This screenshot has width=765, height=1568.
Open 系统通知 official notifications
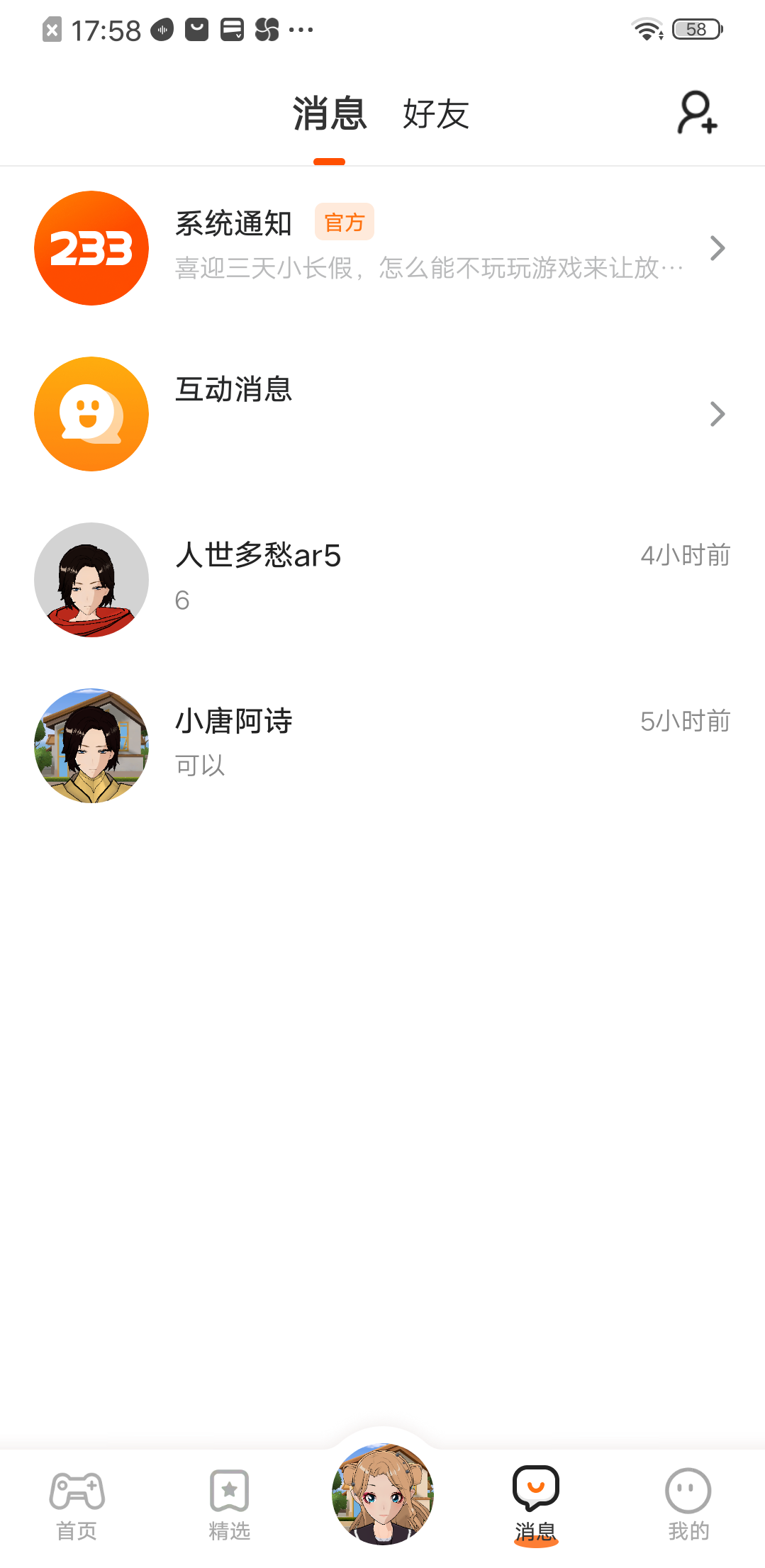pos(383,247)
